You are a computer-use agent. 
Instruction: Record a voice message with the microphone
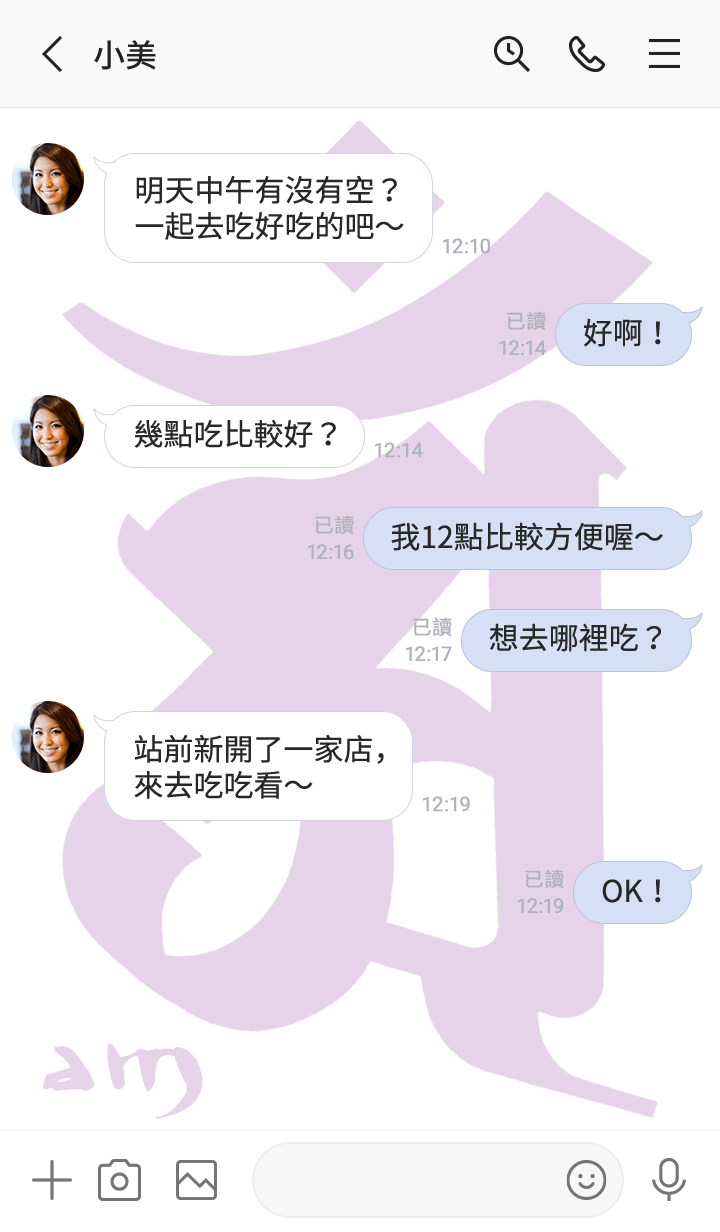click(x=668, y=1181)
